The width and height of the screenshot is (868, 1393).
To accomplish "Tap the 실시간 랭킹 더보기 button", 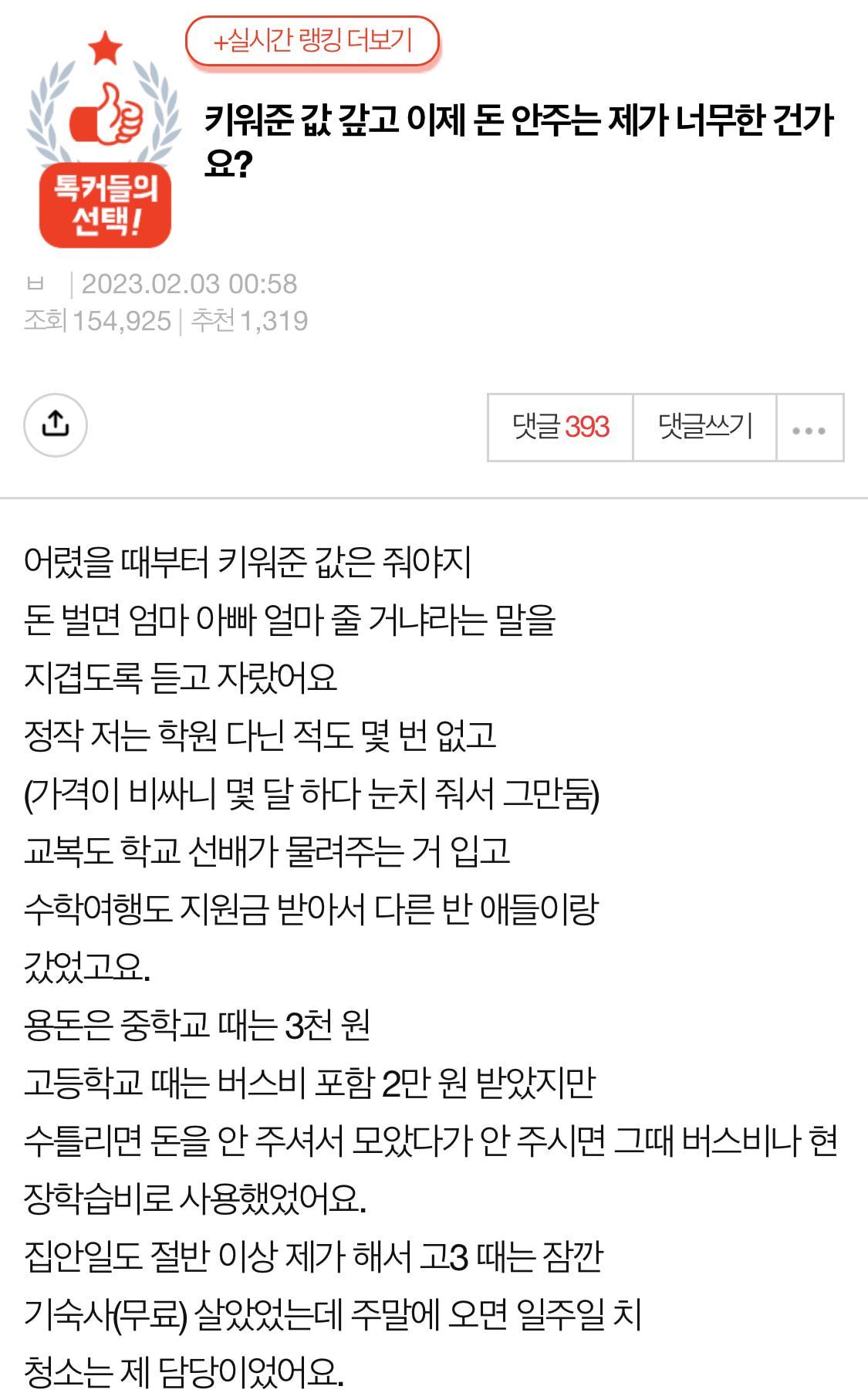I will click(x=312, y=41).
